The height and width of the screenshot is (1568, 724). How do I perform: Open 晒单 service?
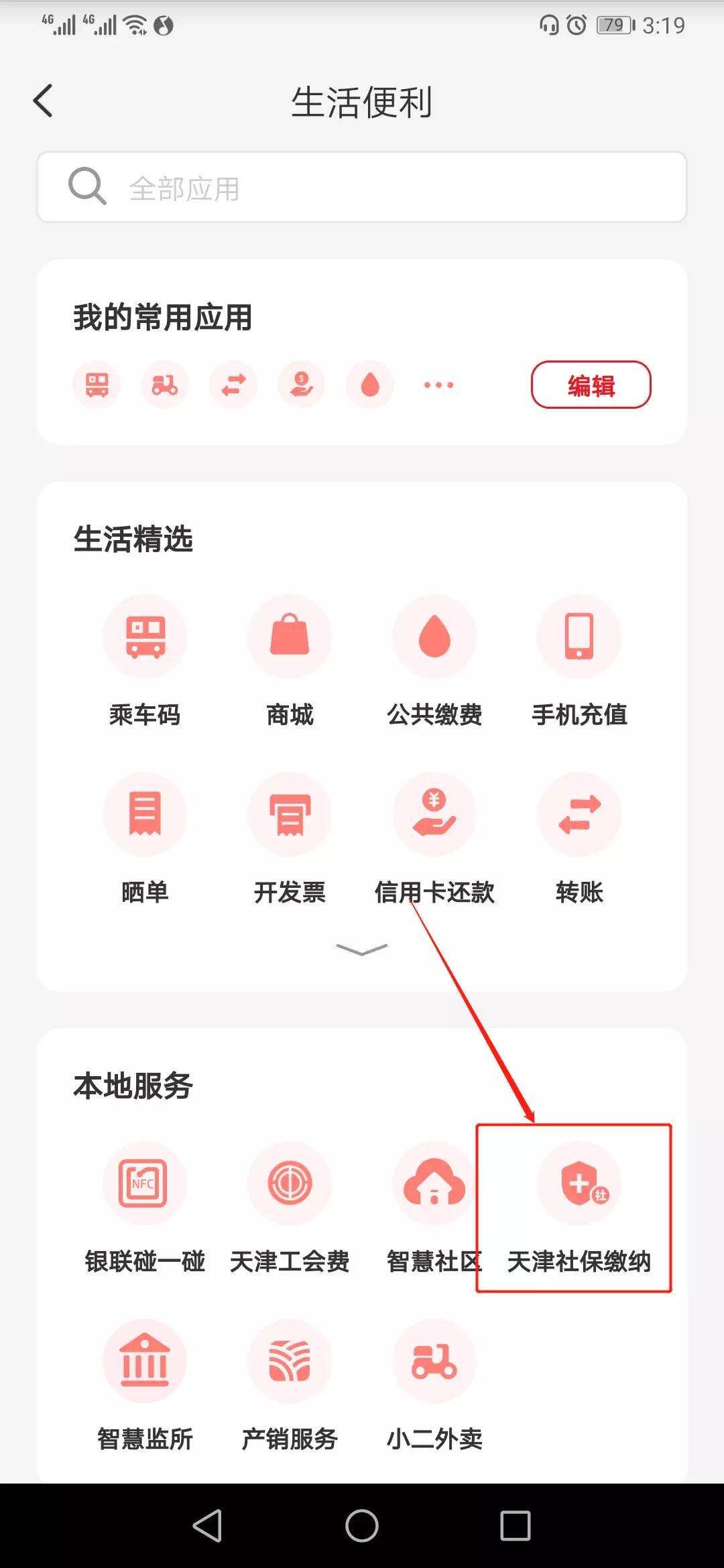tap(145, 838)
